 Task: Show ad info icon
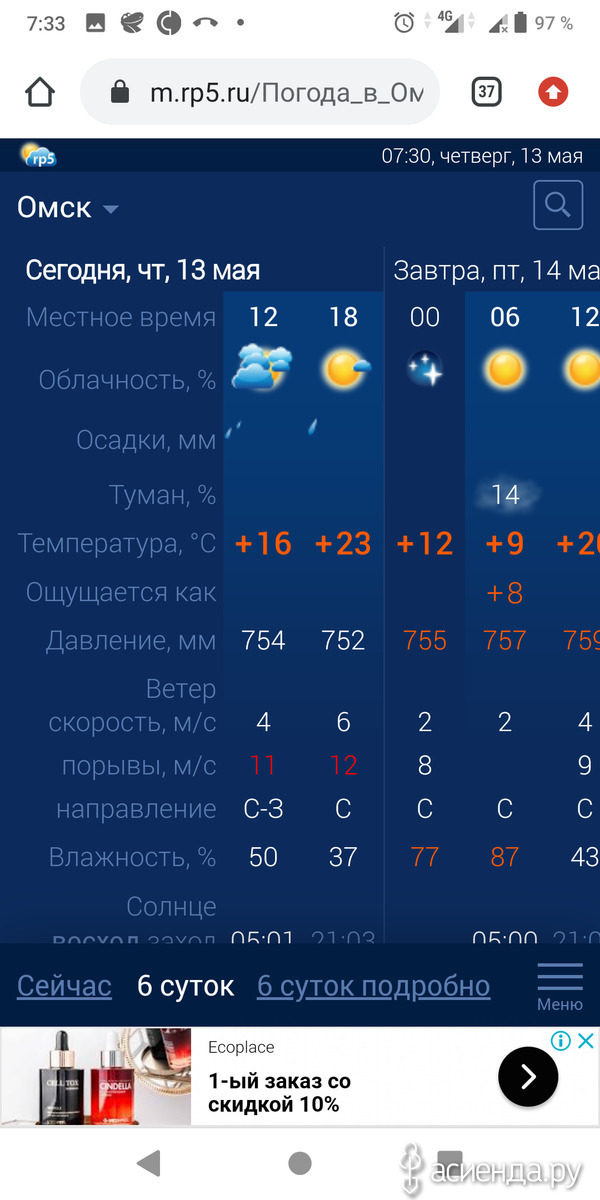point(562,1041)
